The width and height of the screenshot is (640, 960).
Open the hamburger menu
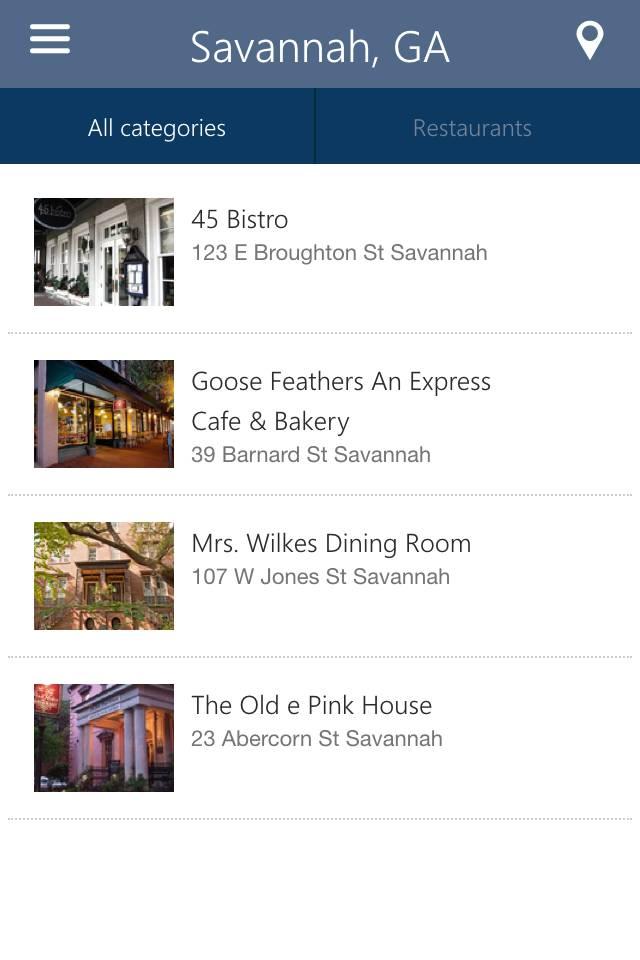(x=50, y=40)
